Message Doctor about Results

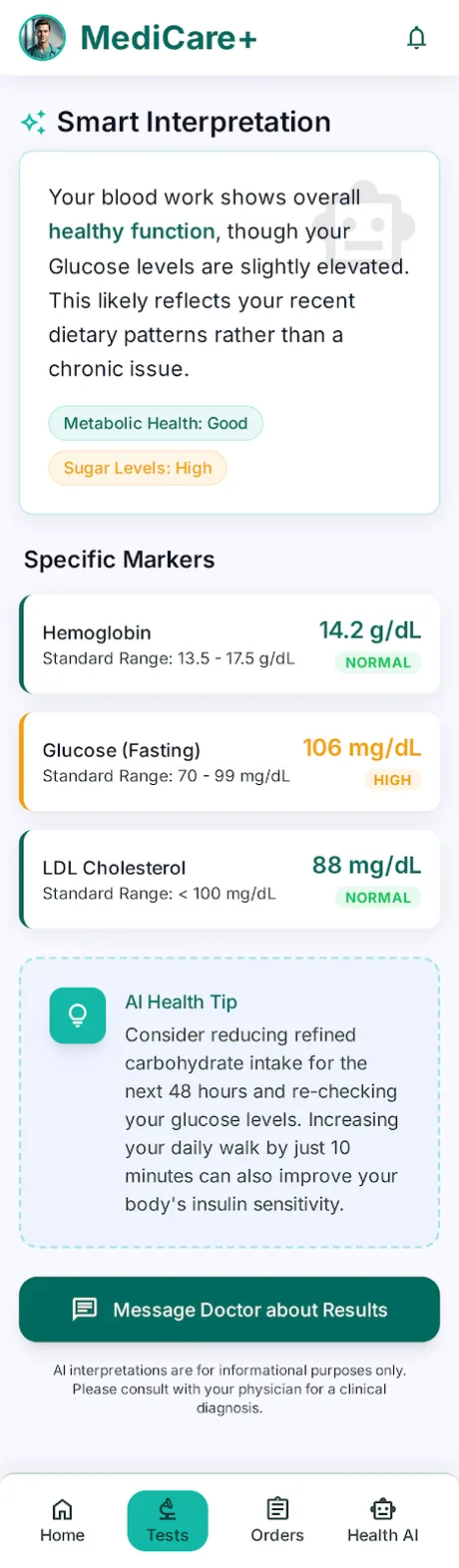229,1310
